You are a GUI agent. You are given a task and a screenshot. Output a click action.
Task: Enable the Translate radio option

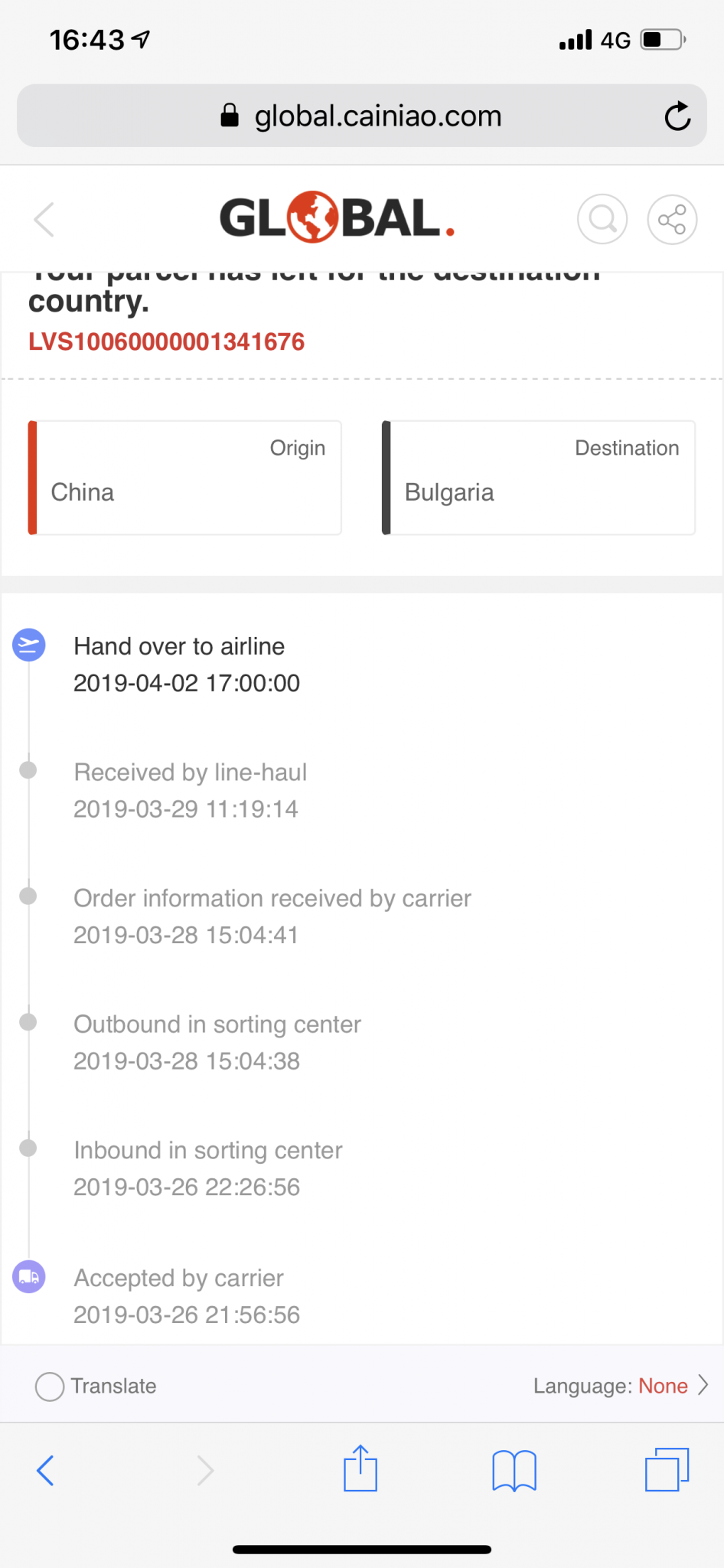50,1386
